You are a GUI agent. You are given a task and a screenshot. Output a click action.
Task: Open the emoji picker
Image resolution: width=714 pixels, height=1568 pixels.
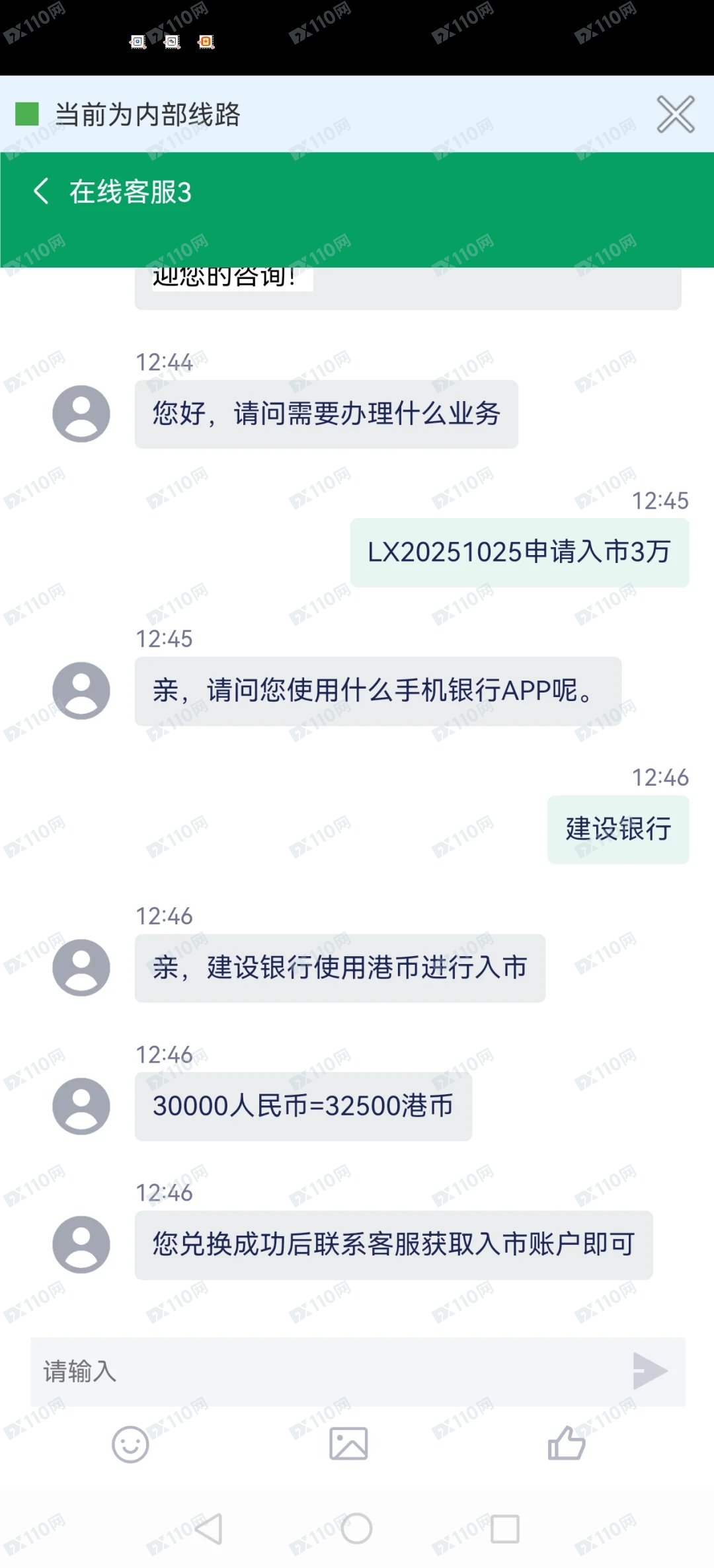[130, 1444]
